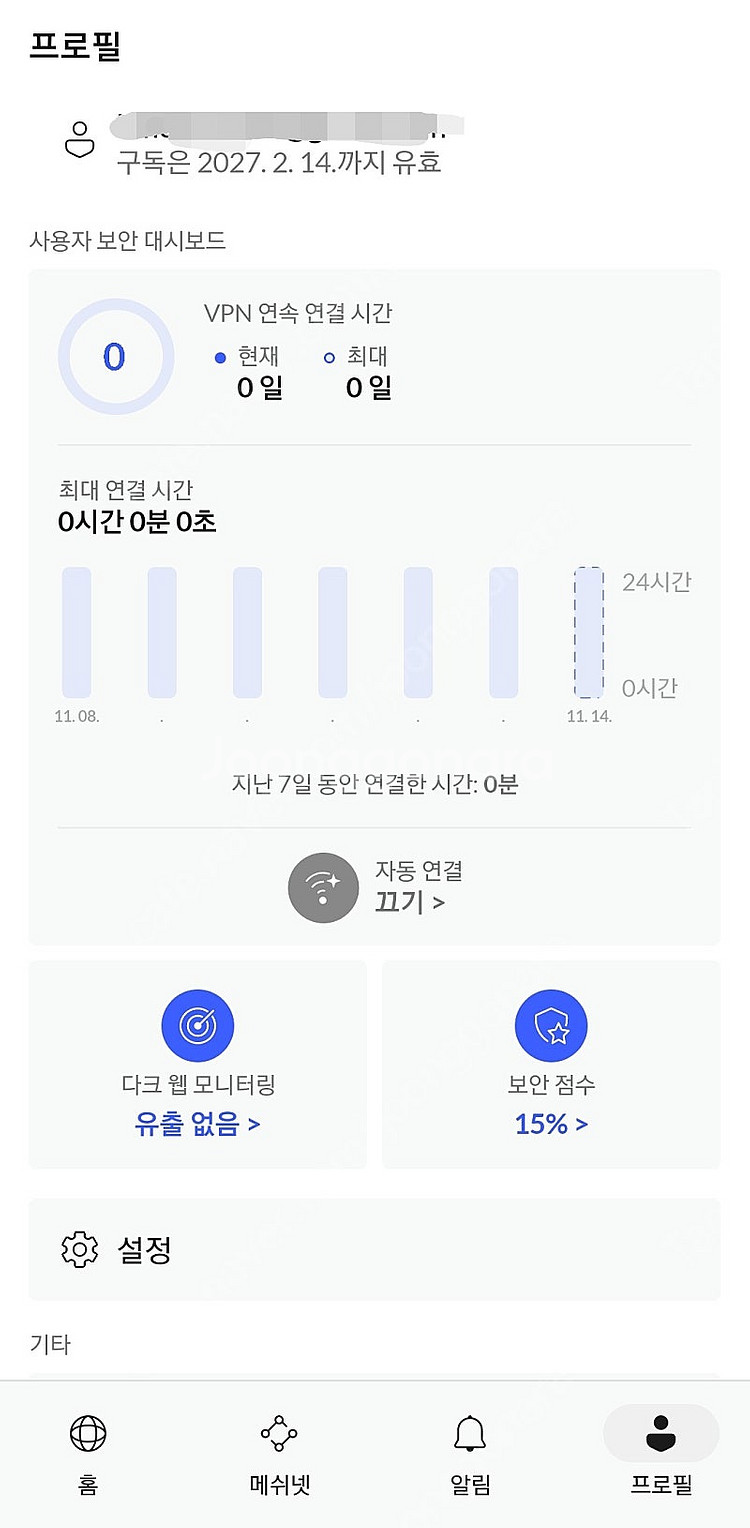Viewport: 750px width, 1528px height.
Task: Click the dark web monitoring target icon
Action: 197,1025
